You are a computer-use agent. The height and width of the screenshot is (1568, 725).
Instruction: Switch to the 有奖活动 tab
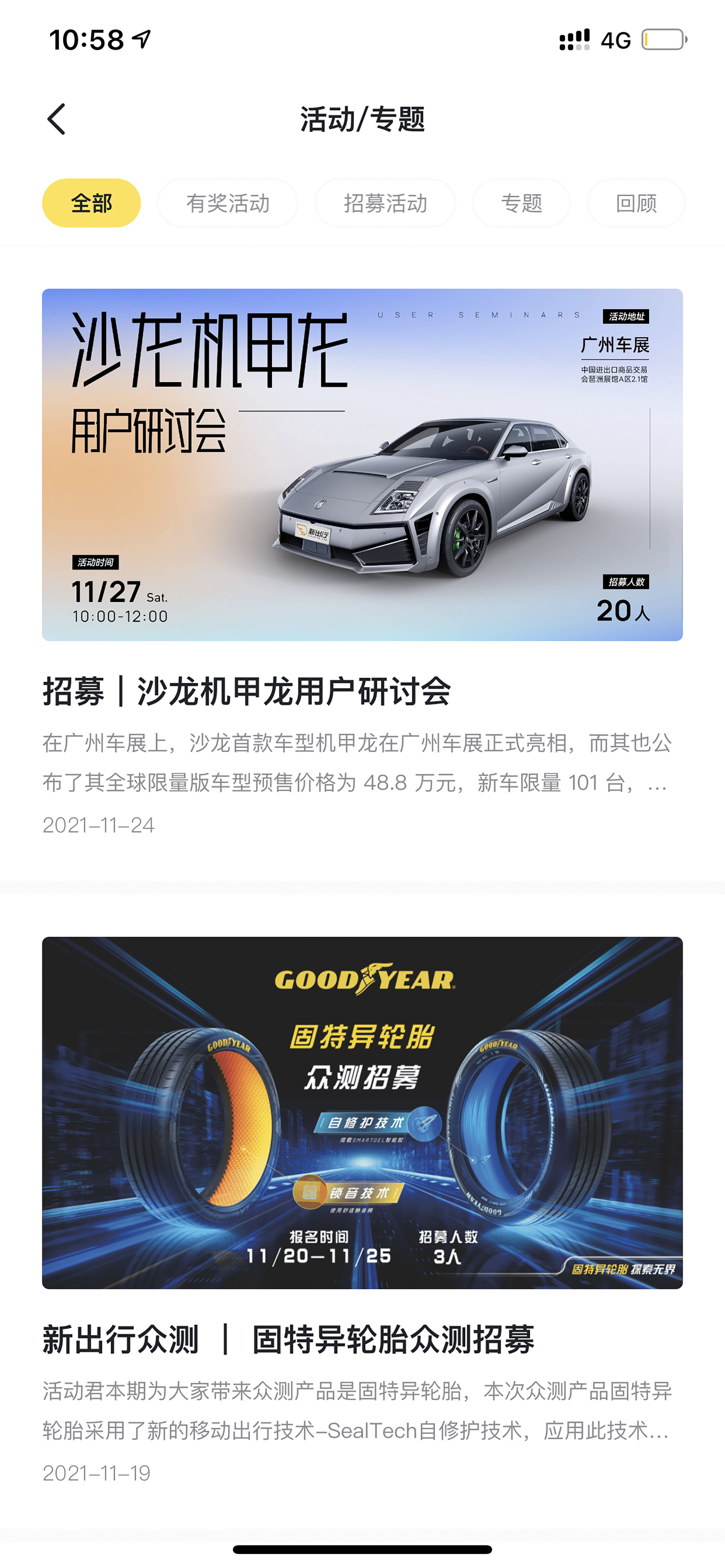(228, 203)
